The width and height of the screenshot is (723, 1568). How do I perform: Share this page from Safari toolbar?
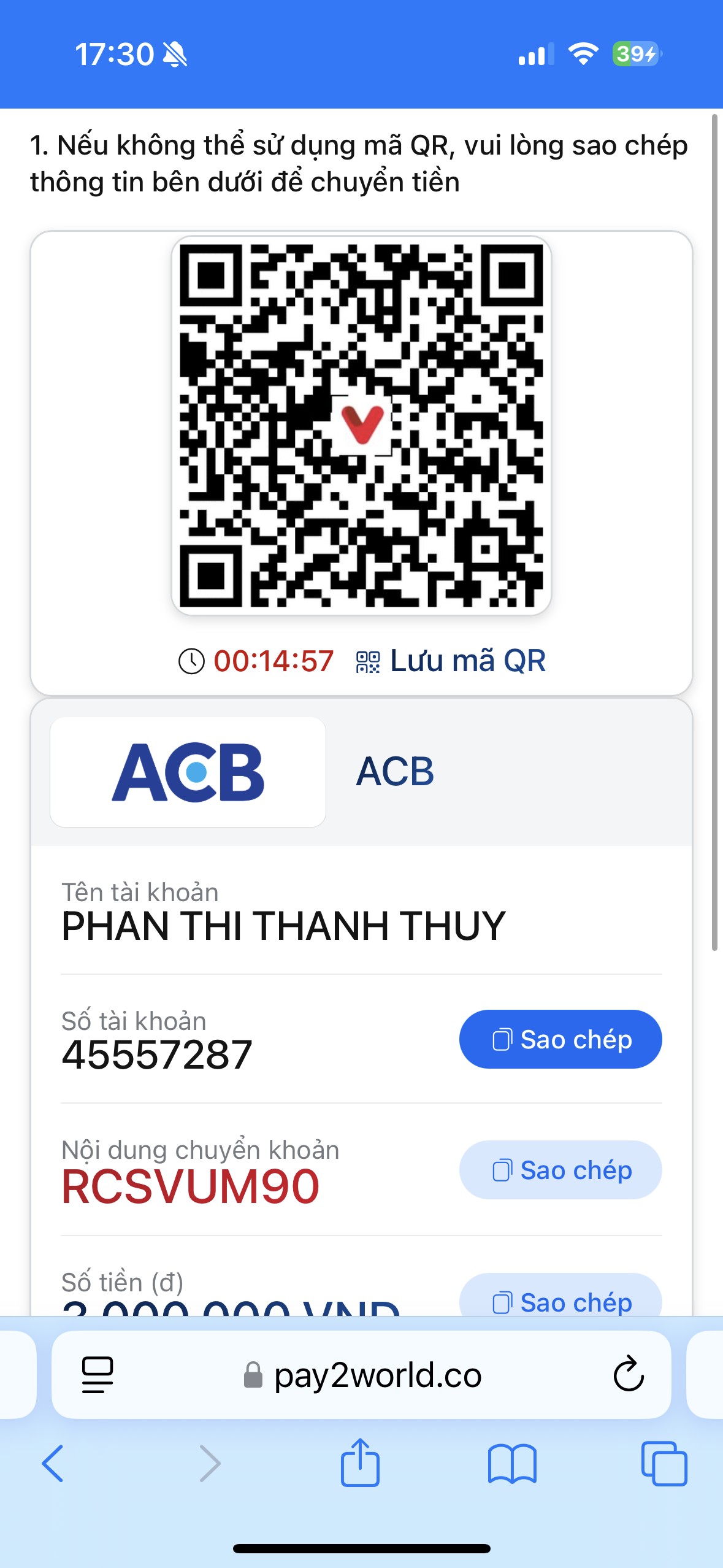click(361, 1462)
